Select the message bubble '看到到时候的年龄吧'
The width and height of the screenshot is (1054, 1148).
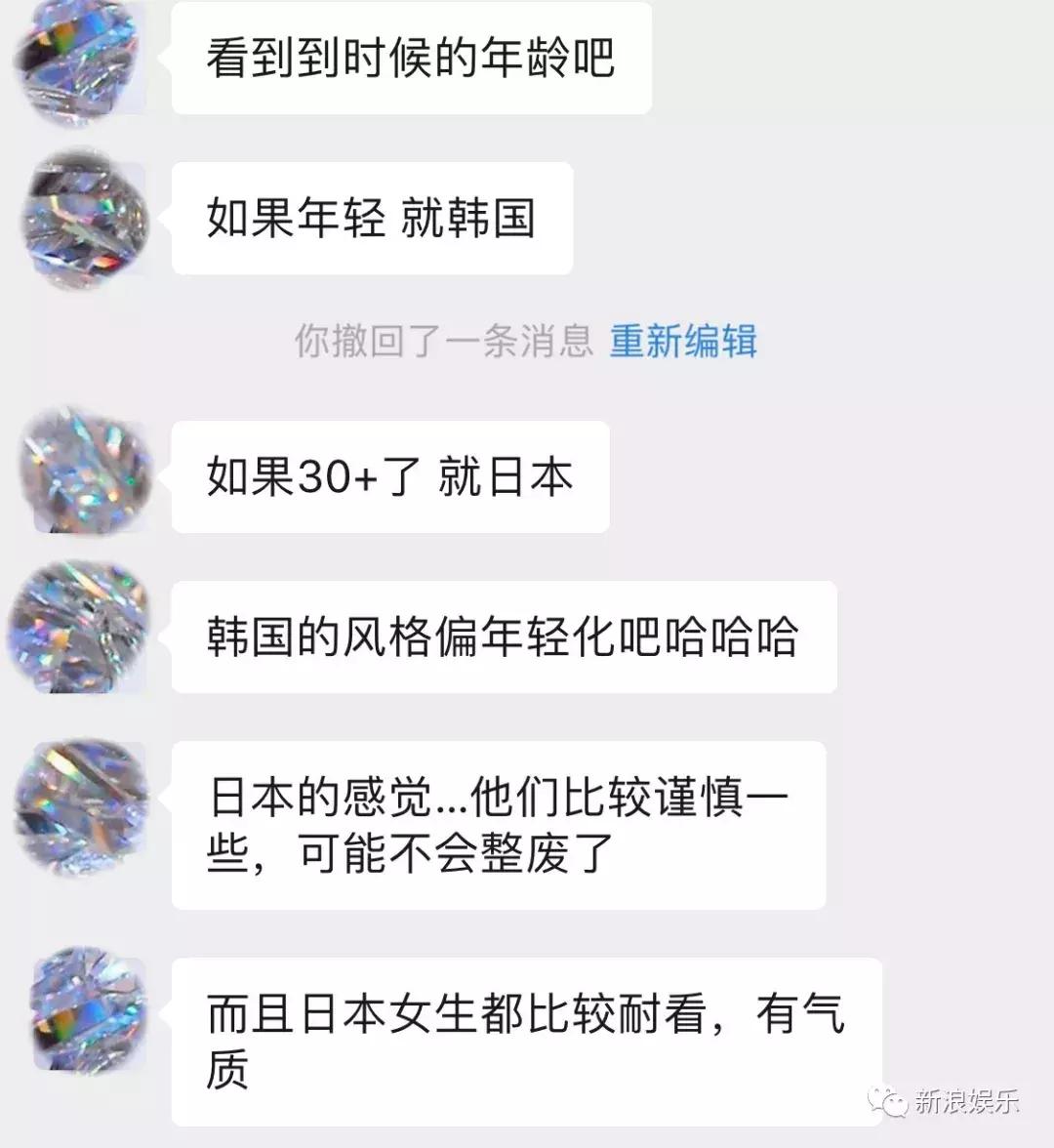410,59
